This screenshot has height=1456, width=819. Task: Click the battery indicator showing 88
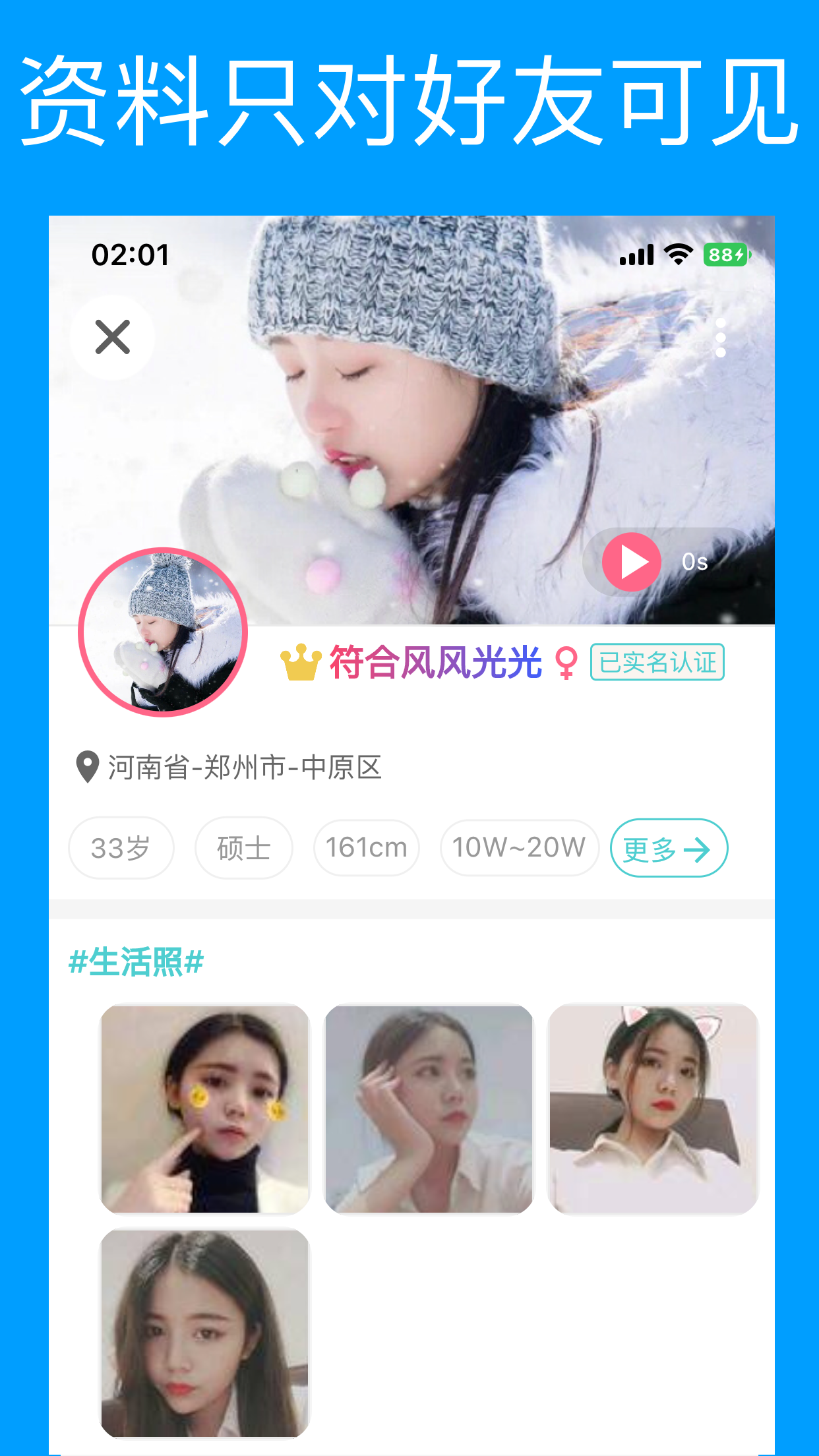coord(724,253)
